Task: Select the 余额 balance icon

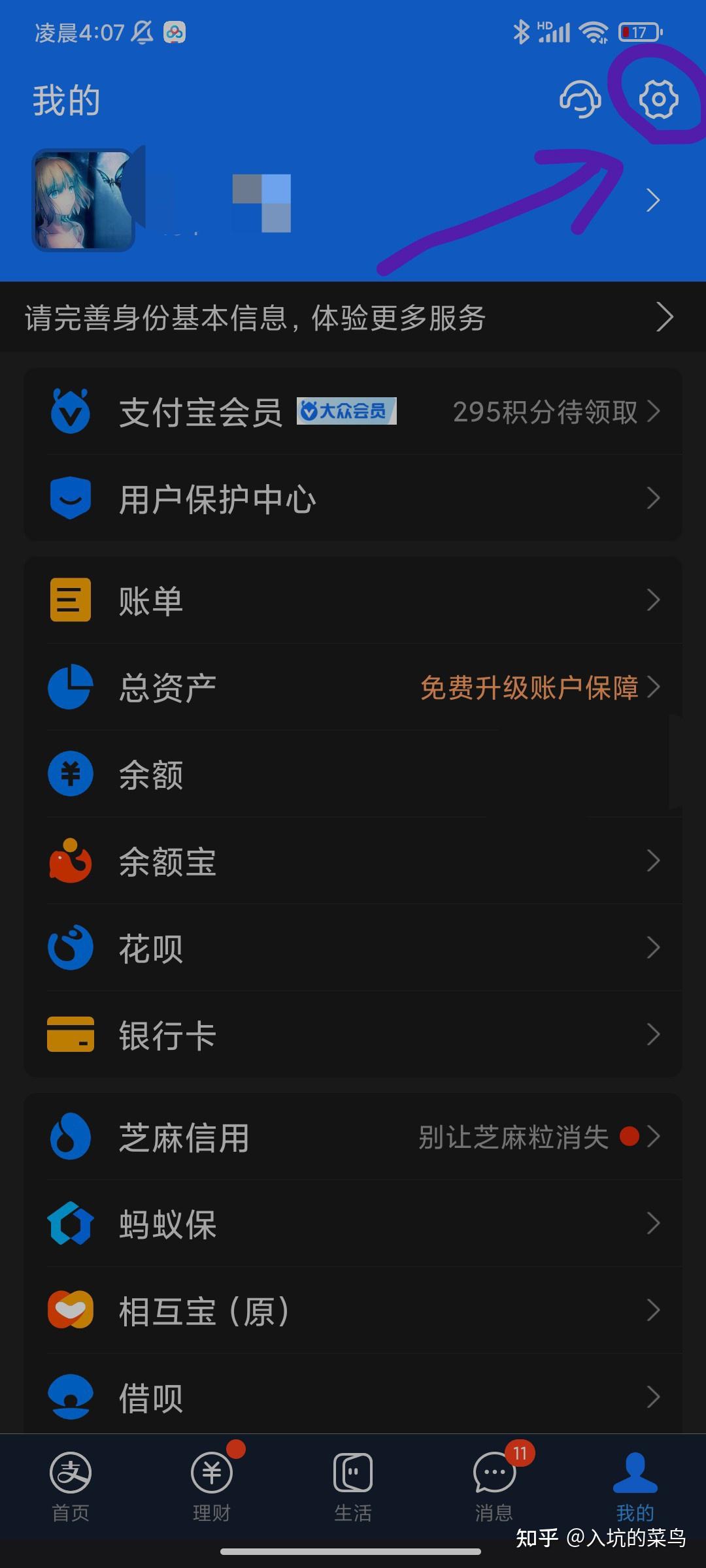Action: coord(70,774)
